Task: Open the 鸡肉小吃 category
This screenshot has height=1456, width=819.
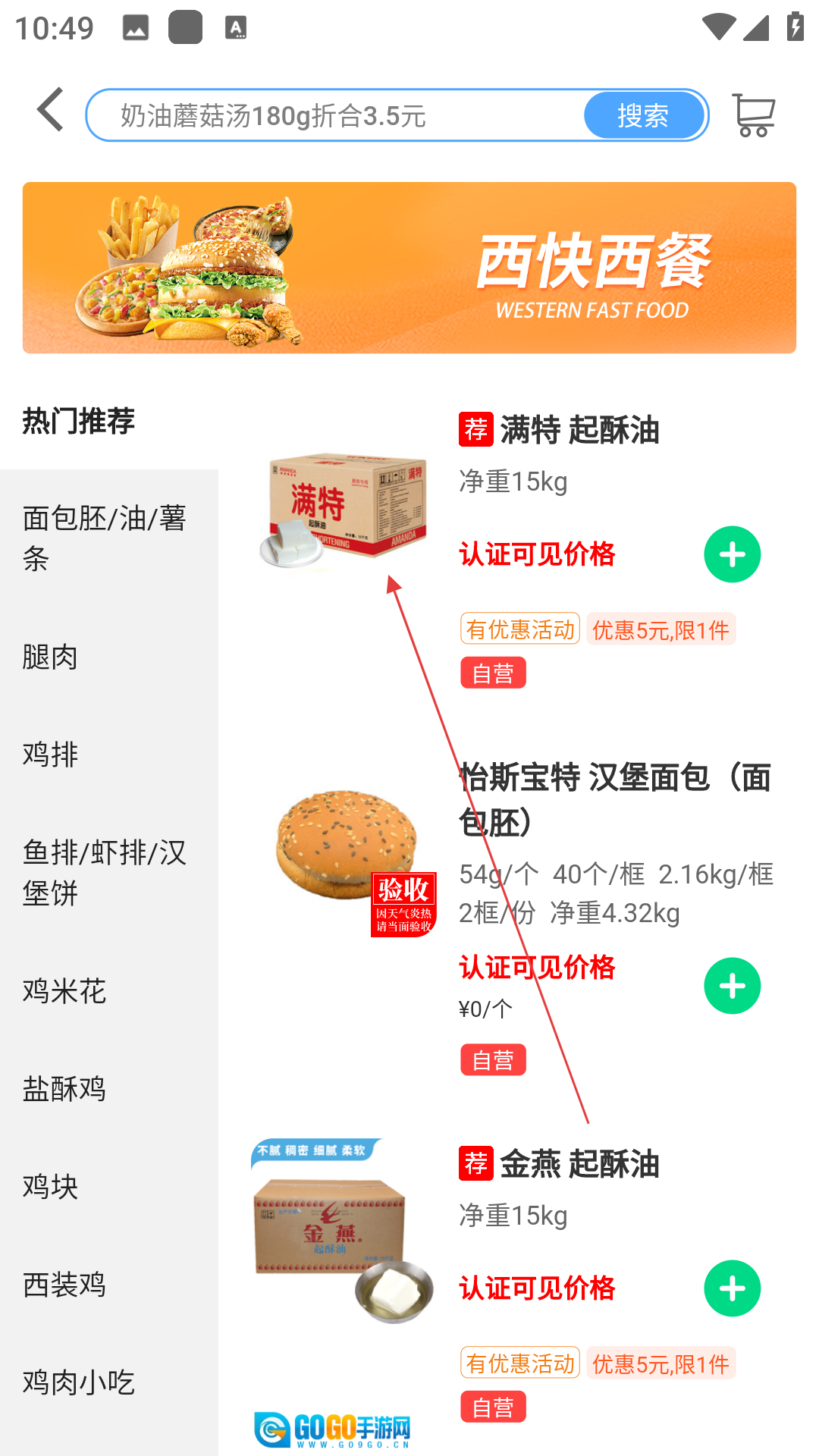Action: pos(79,1382)
